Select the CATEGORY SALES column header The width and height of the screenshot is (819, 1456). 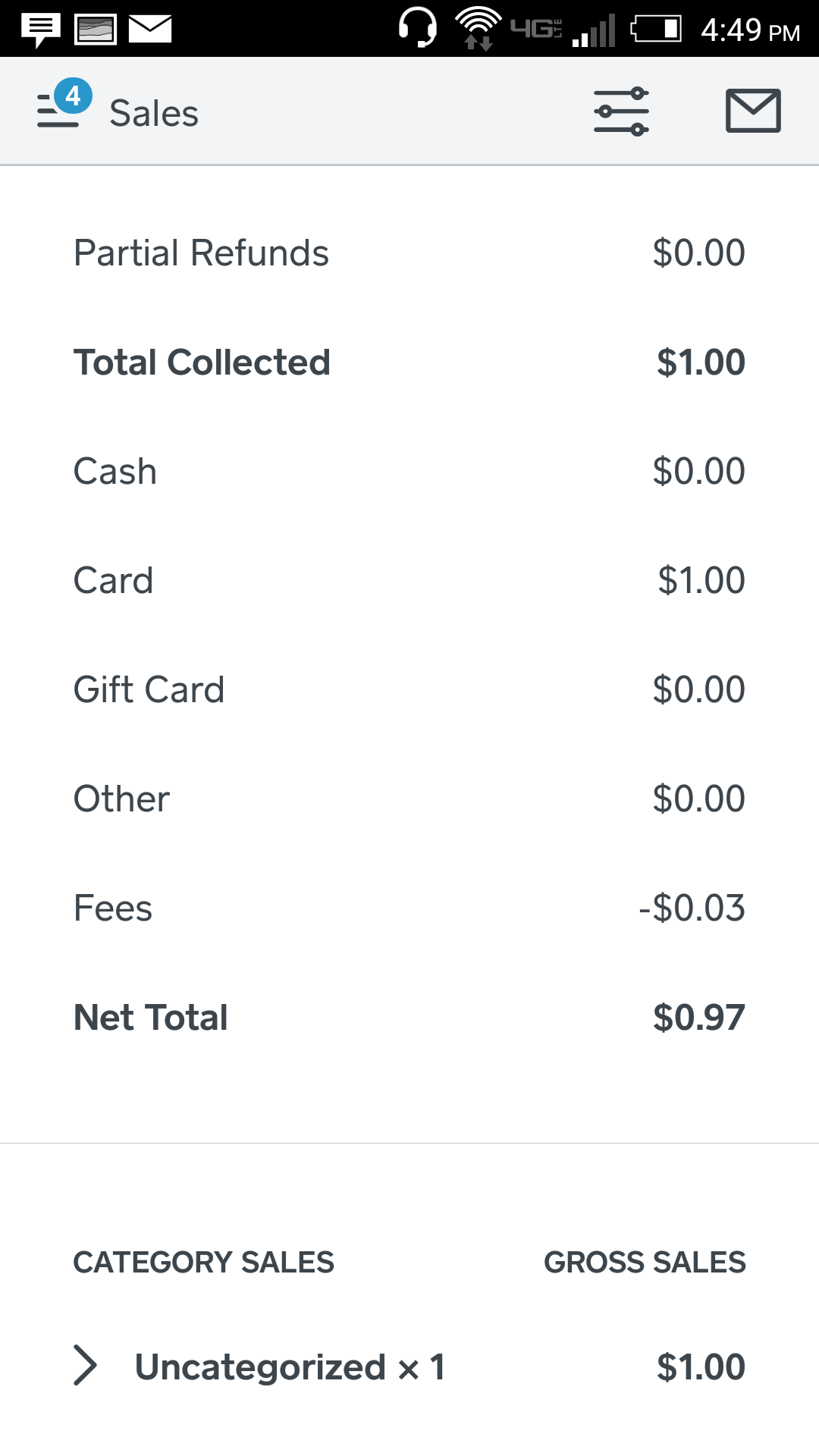tap(203, 1262)
